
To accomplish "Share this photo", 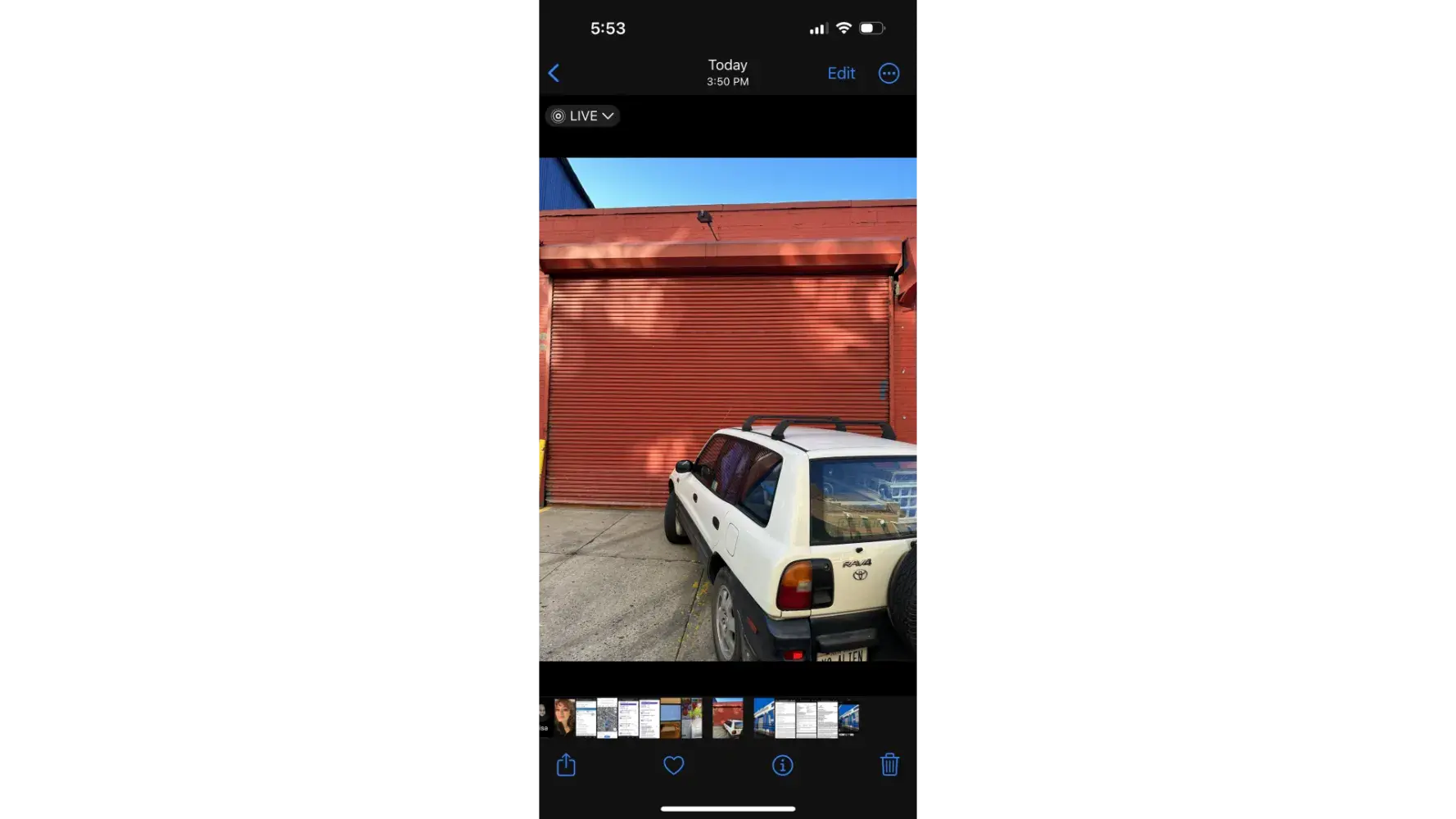I will click(566, 765).
